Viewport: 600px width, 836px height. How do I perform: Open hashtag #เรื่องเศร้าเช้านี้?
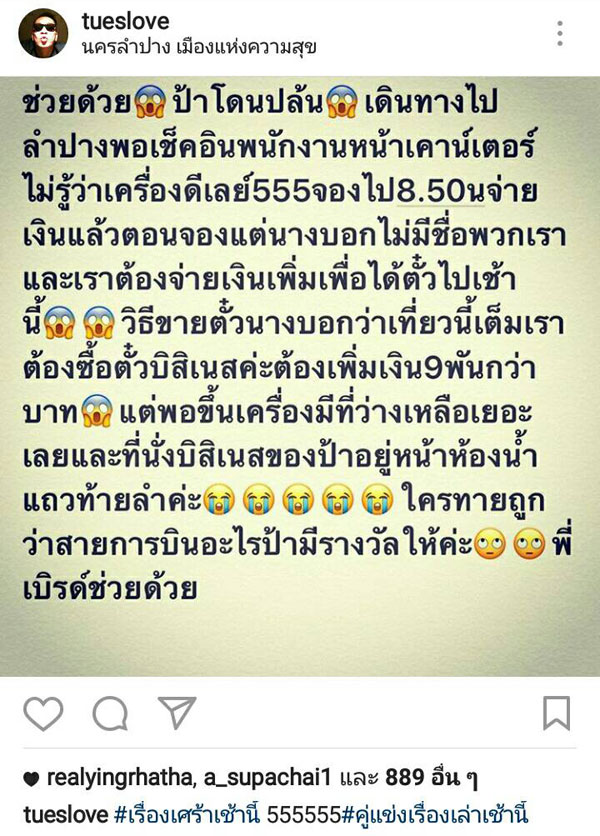(x=187, y=815)
